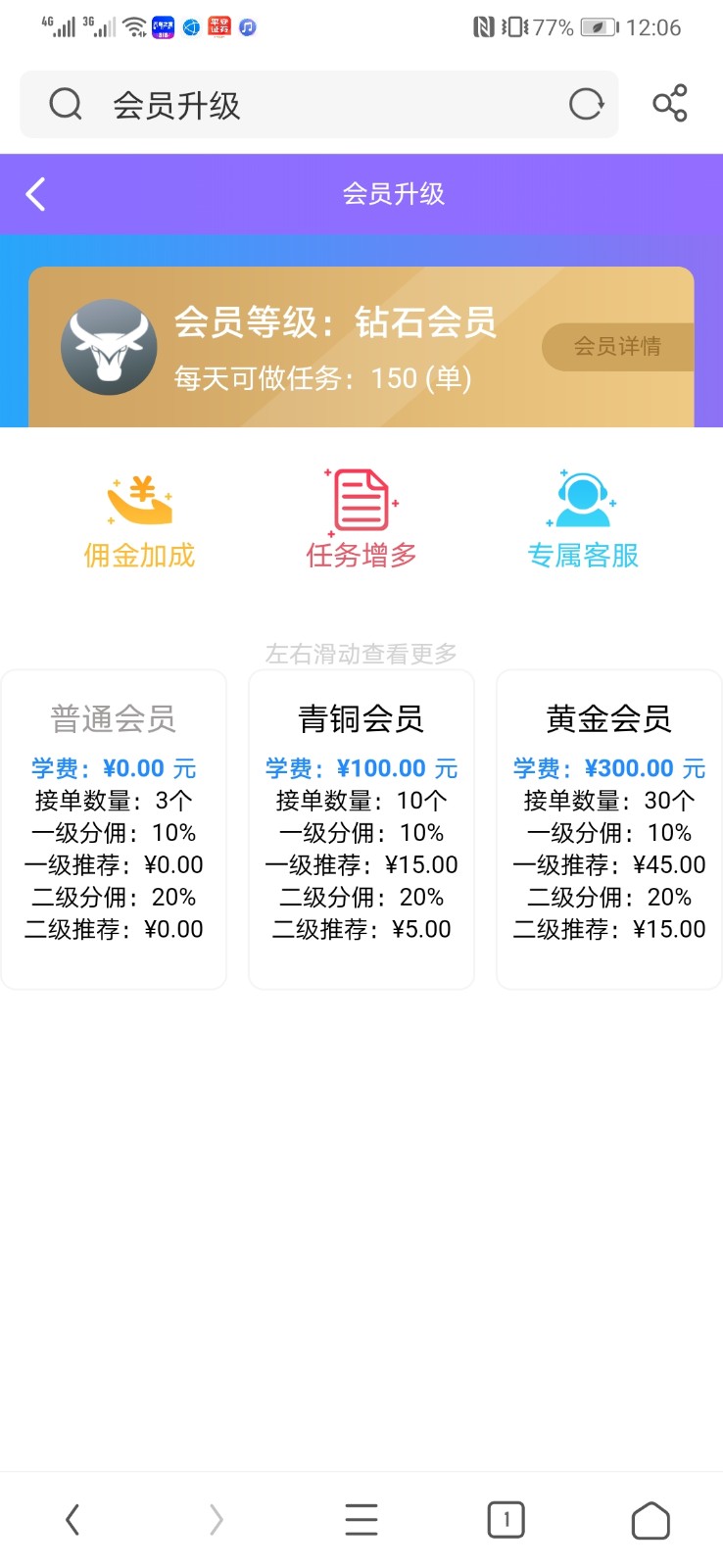723x1568 pixels.
Task: Select the 黄金会员 plan card
Action: (x=608, y=828)
